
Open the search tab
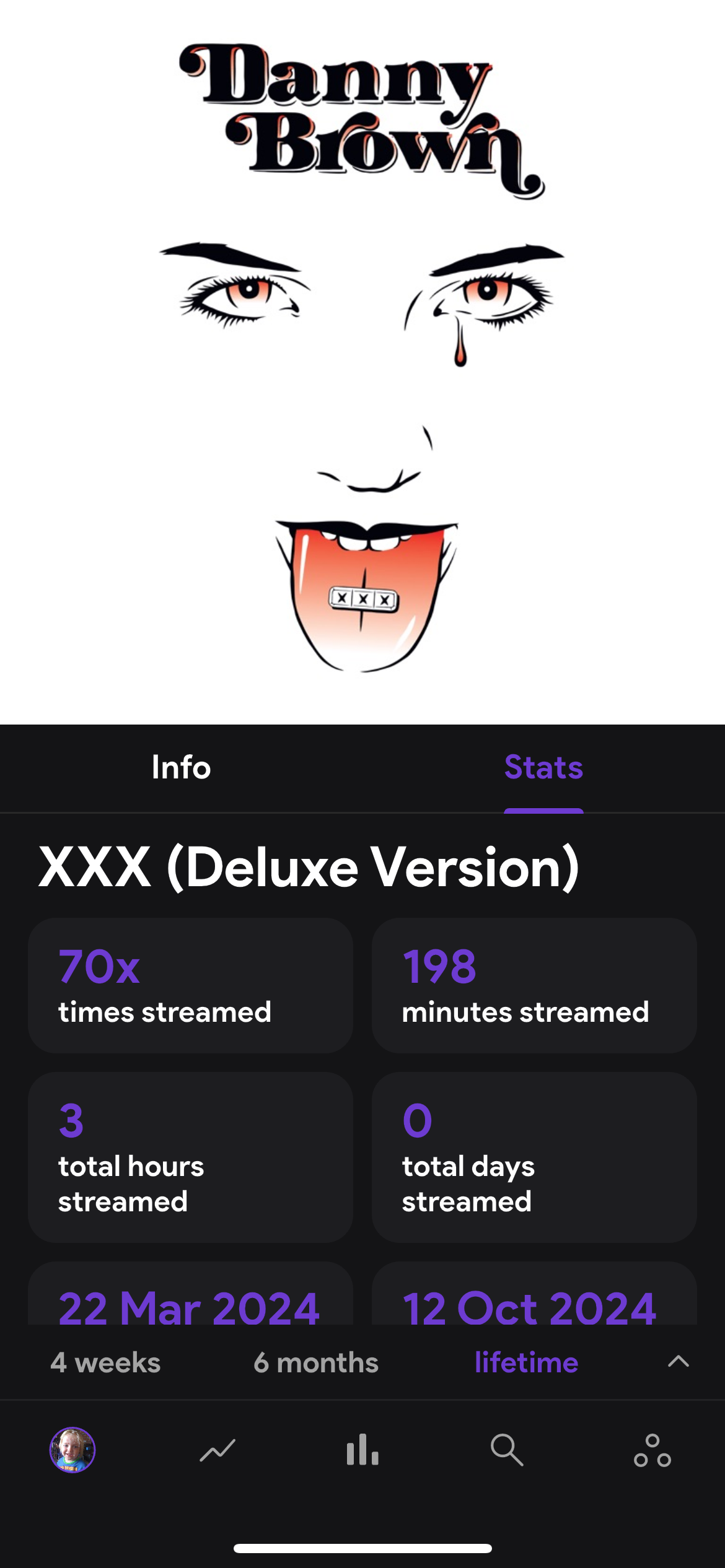point(507,1450)
